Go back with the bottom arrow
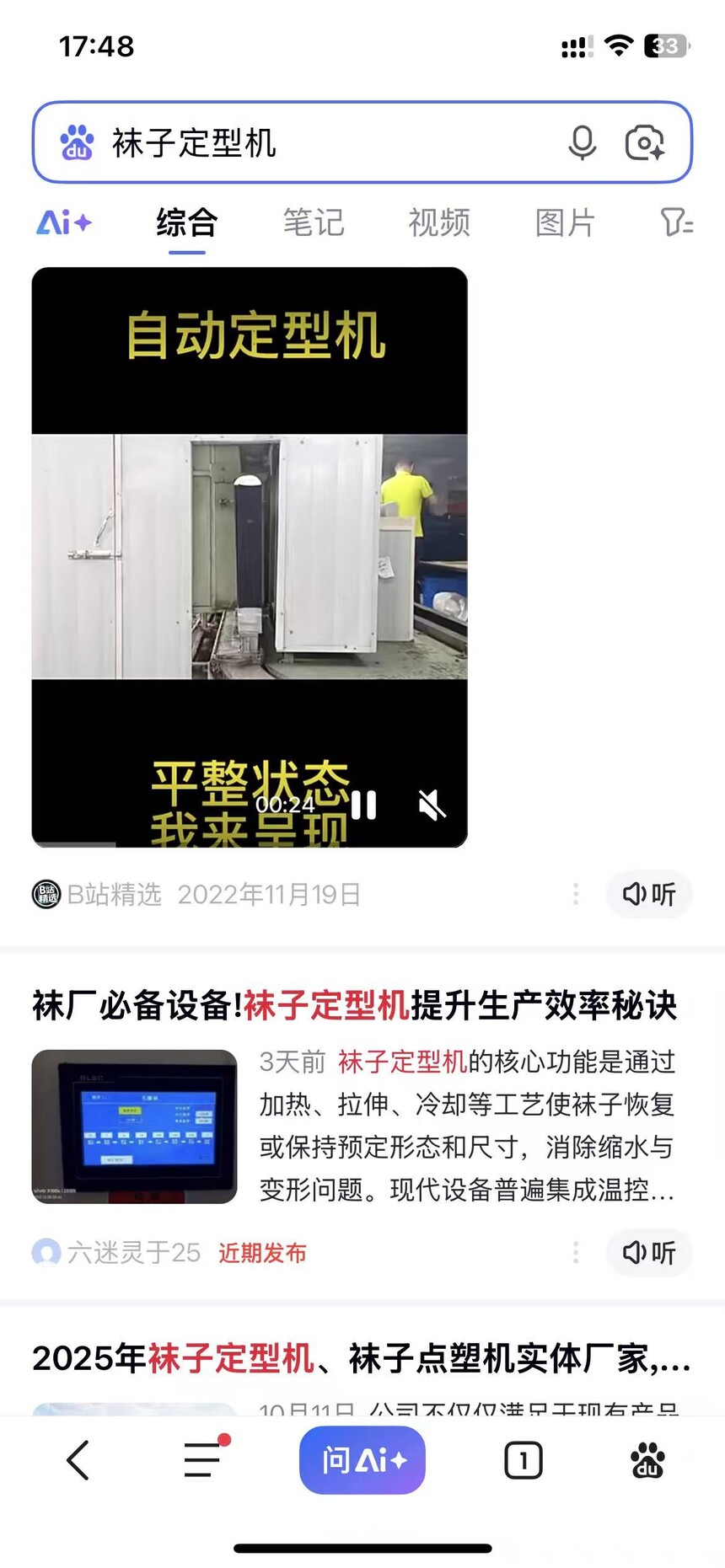 click(x=78, y=1460)
